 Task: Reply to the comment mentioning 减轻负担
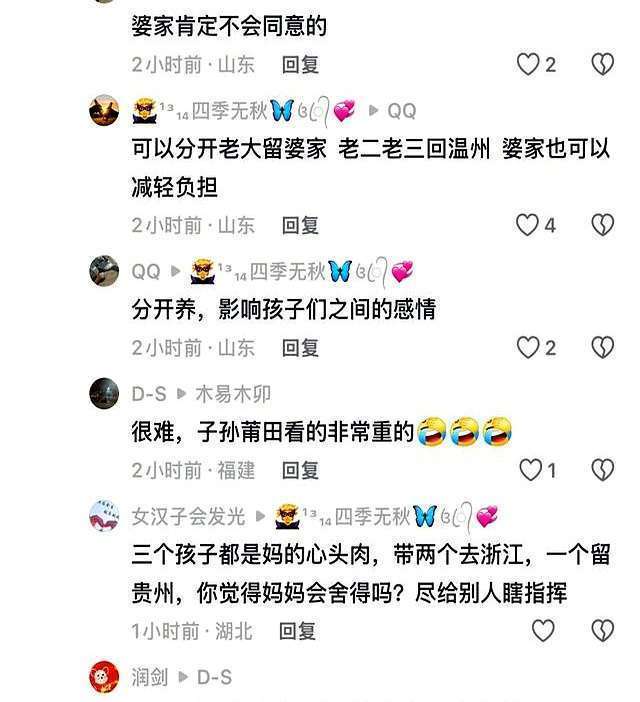tap(300, 225)
